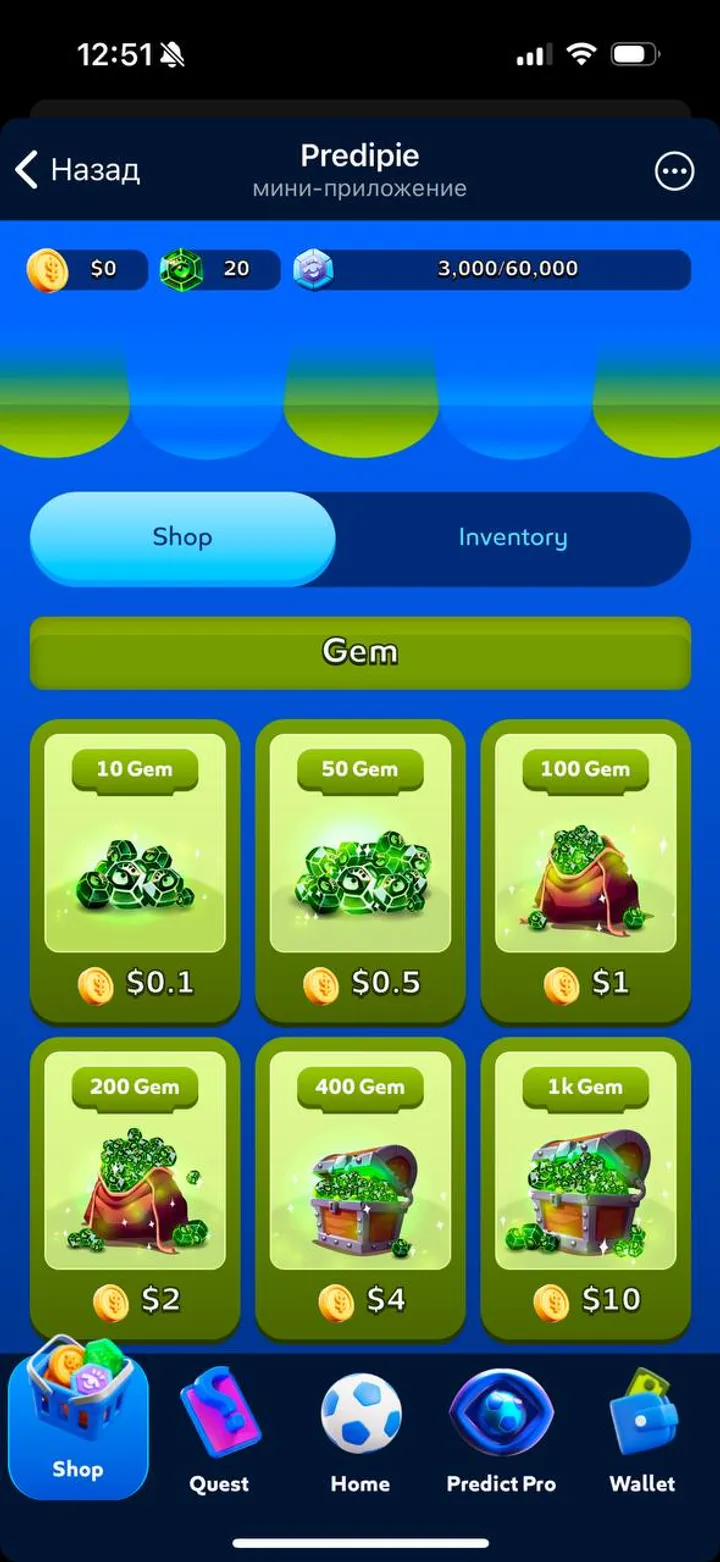The height and width of the screenshot is (1562, 720).
Task: Open the Wallet tab
Action: pyautogui.click(x=642, y=1432)
